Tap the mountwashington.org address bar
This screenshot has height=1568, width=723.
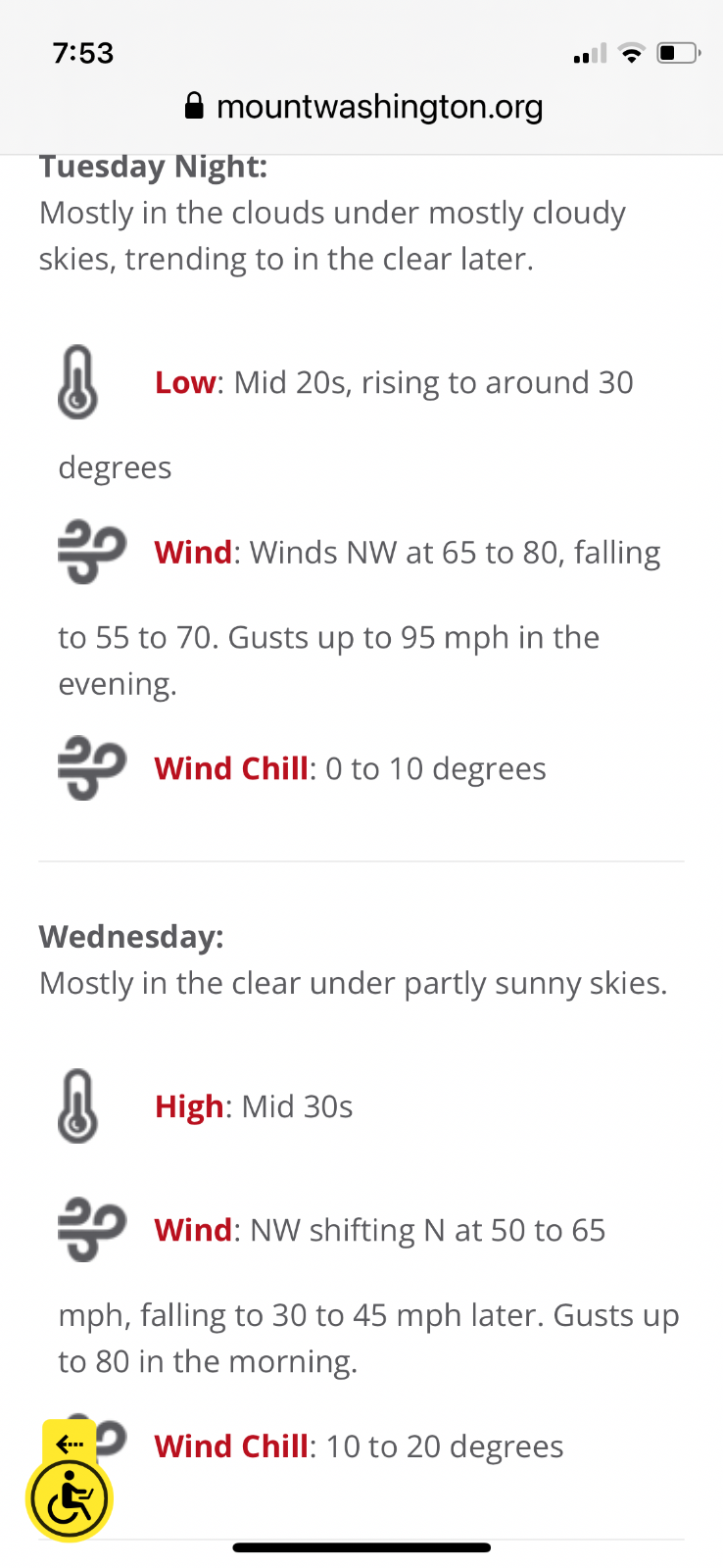[362, 106]
